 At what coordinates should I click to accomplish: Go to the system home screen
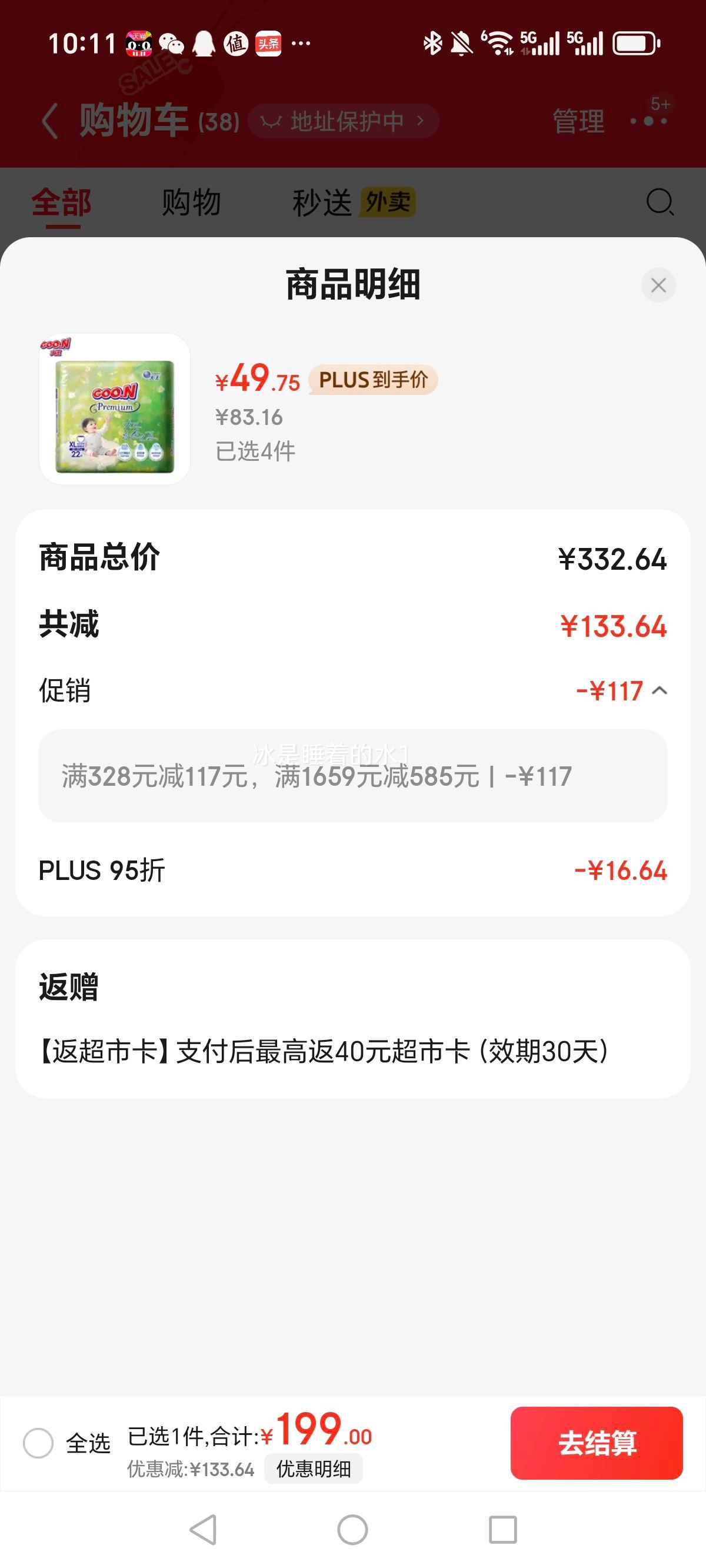(352, 1529)
